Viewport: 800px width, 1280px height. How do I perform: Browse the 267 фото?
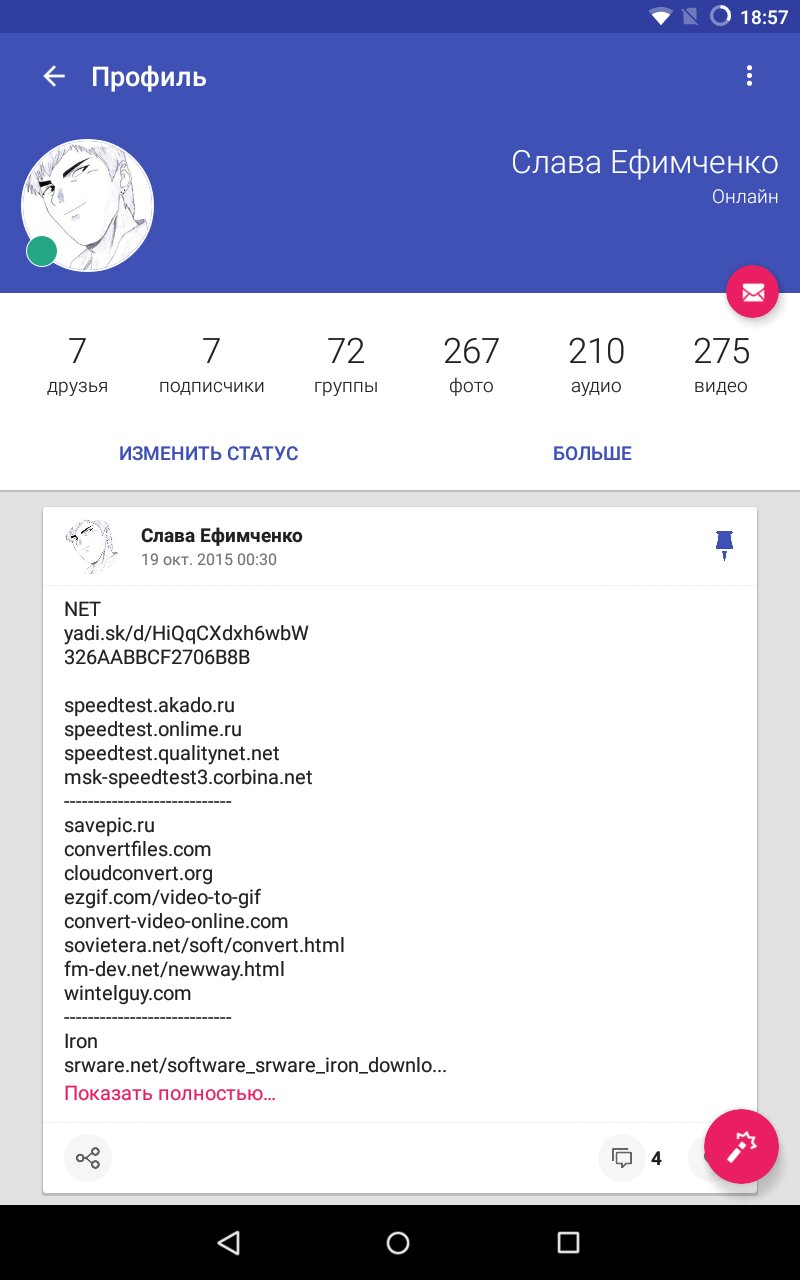click(471, 364)
